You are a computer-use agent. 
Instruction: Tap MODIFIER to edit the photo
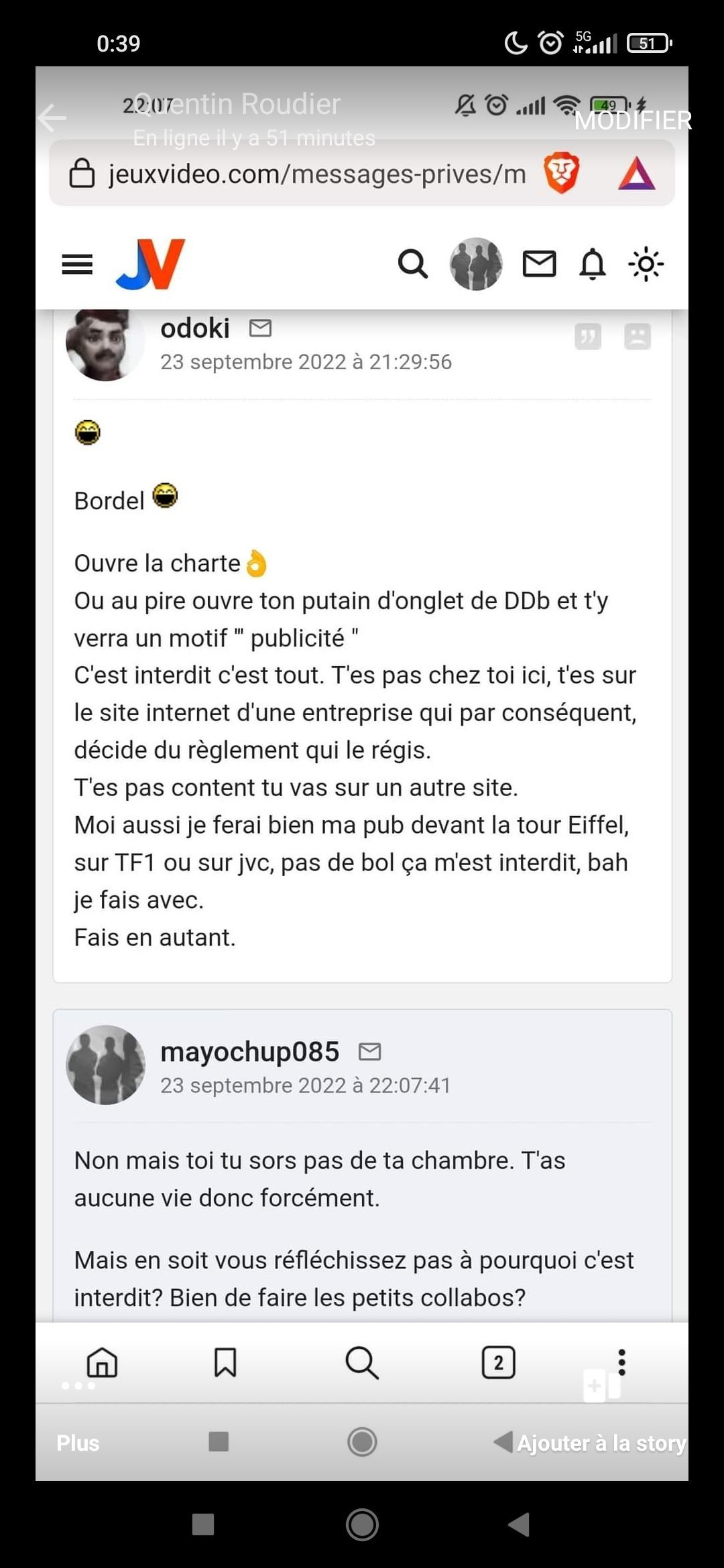[x=632, y=121]
